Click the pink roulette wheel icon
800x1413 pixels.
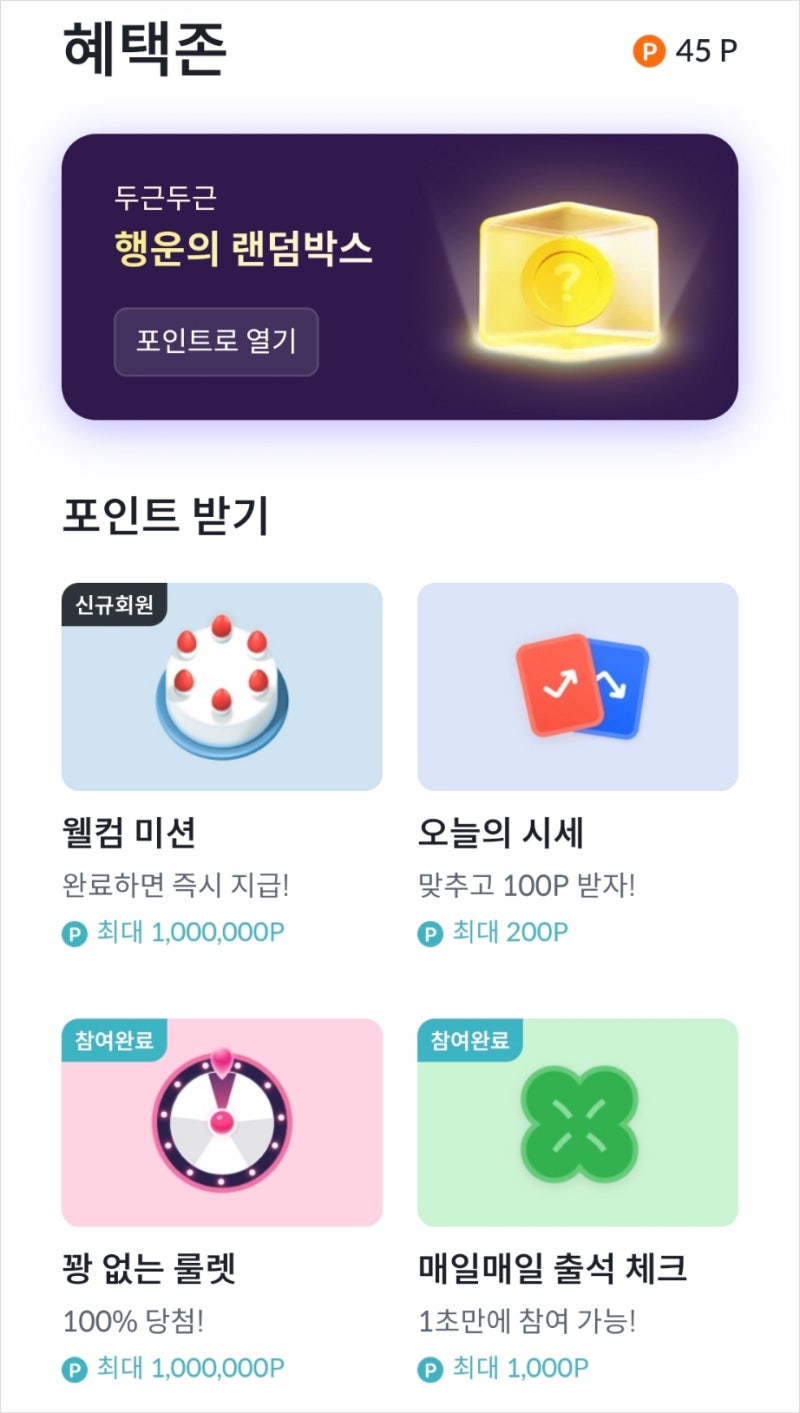point(220,1122)
